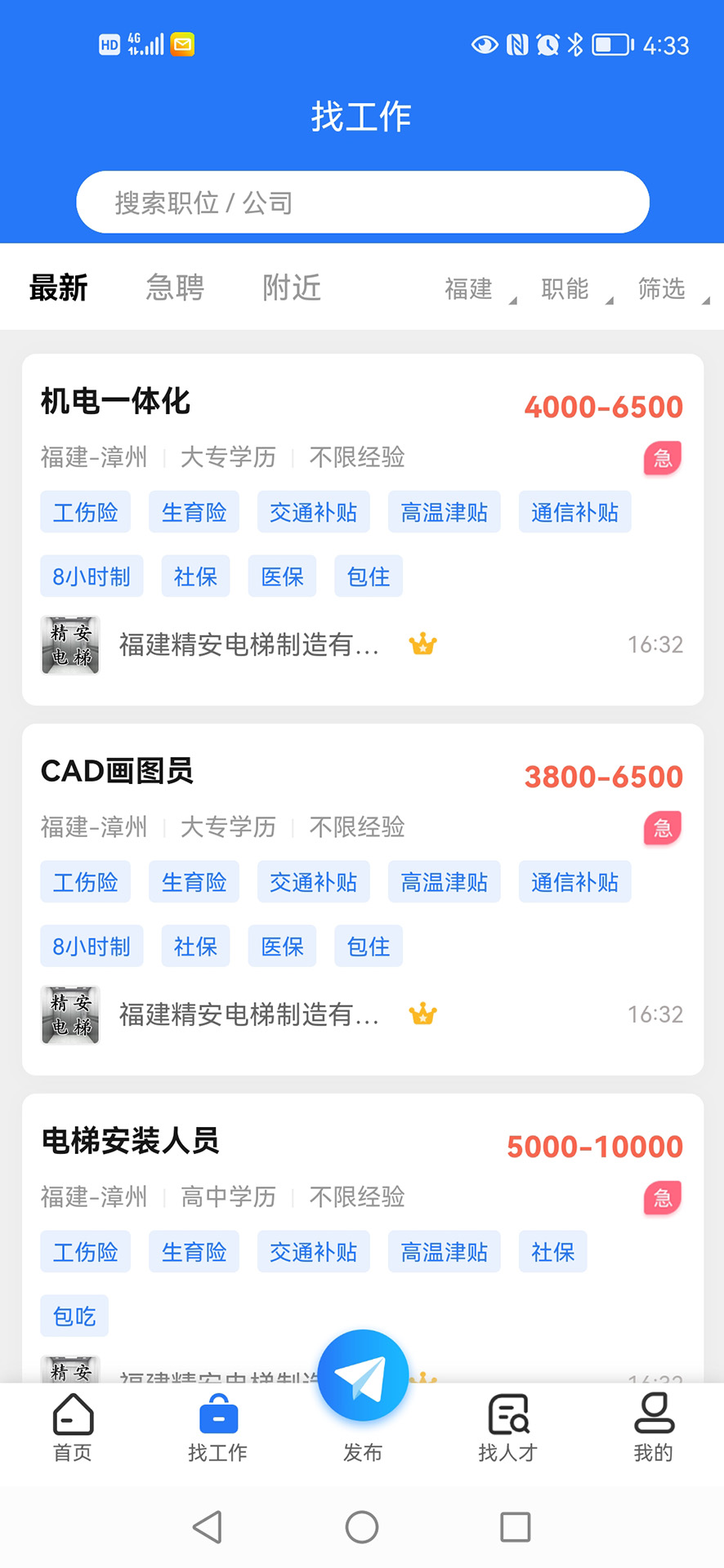The height and width of the screenshot is (1568, 724).
Task: Tap the 急 urgent badge on CAD画图员 listing
Action: click(x=662, y=828)
